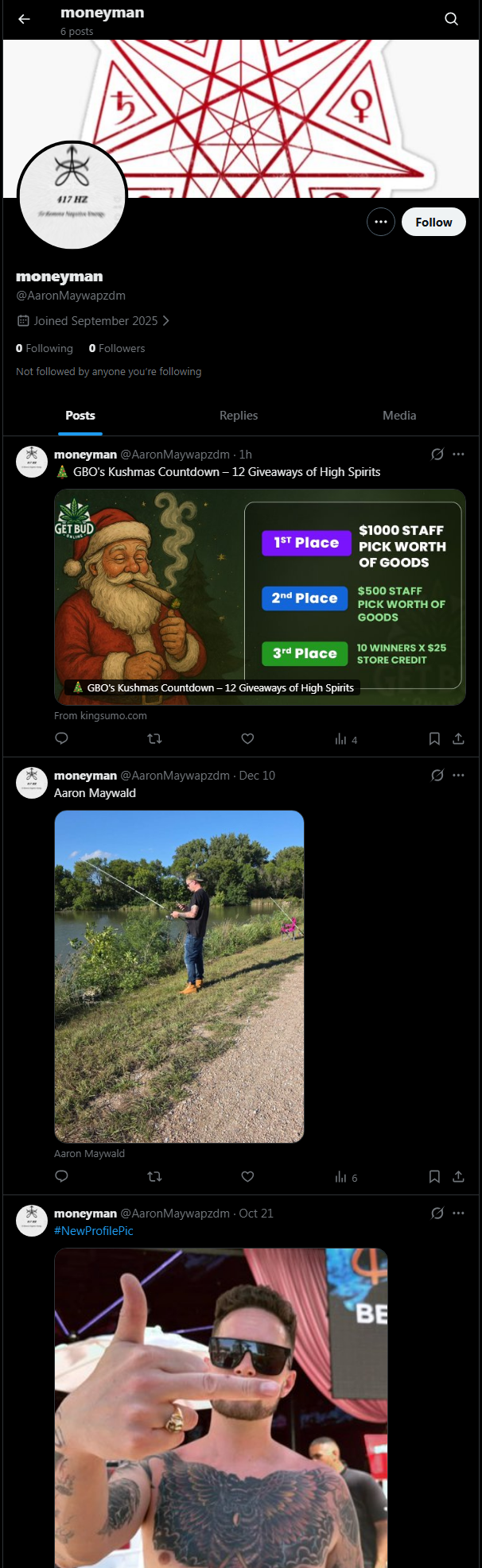Repost the GBO's Kushmas Countdown post
Screen dimensions: 482x1568
point(155,739)
